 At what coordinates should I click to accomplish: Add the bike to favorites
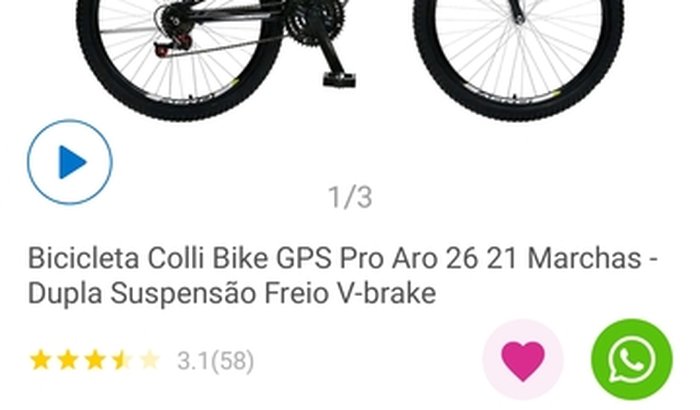point(522,360)
